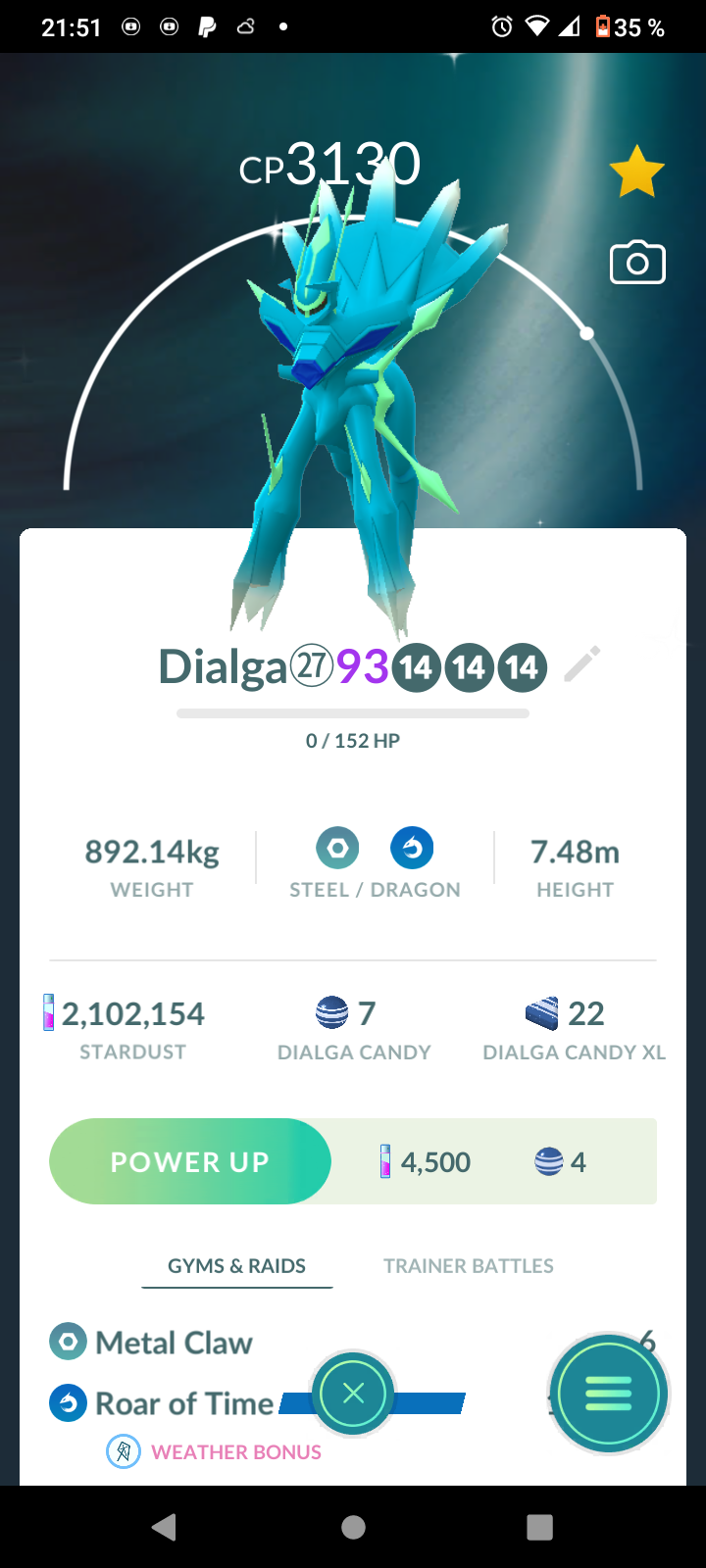
Task: Go to the home screen
Action: (353, 1527)
